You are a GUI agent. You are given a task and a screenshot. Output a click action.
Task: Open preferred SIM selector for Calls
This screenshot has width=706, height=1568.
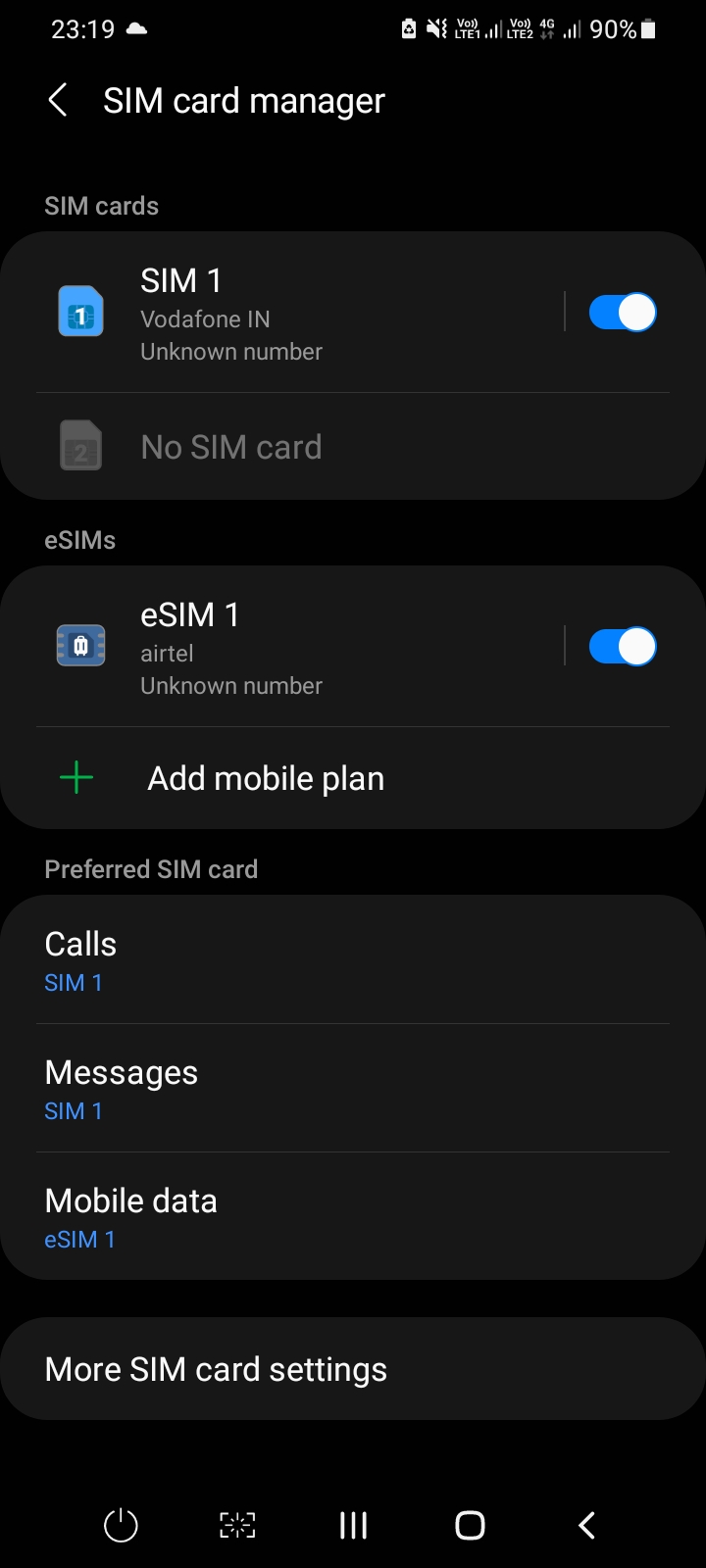(353, 958)
